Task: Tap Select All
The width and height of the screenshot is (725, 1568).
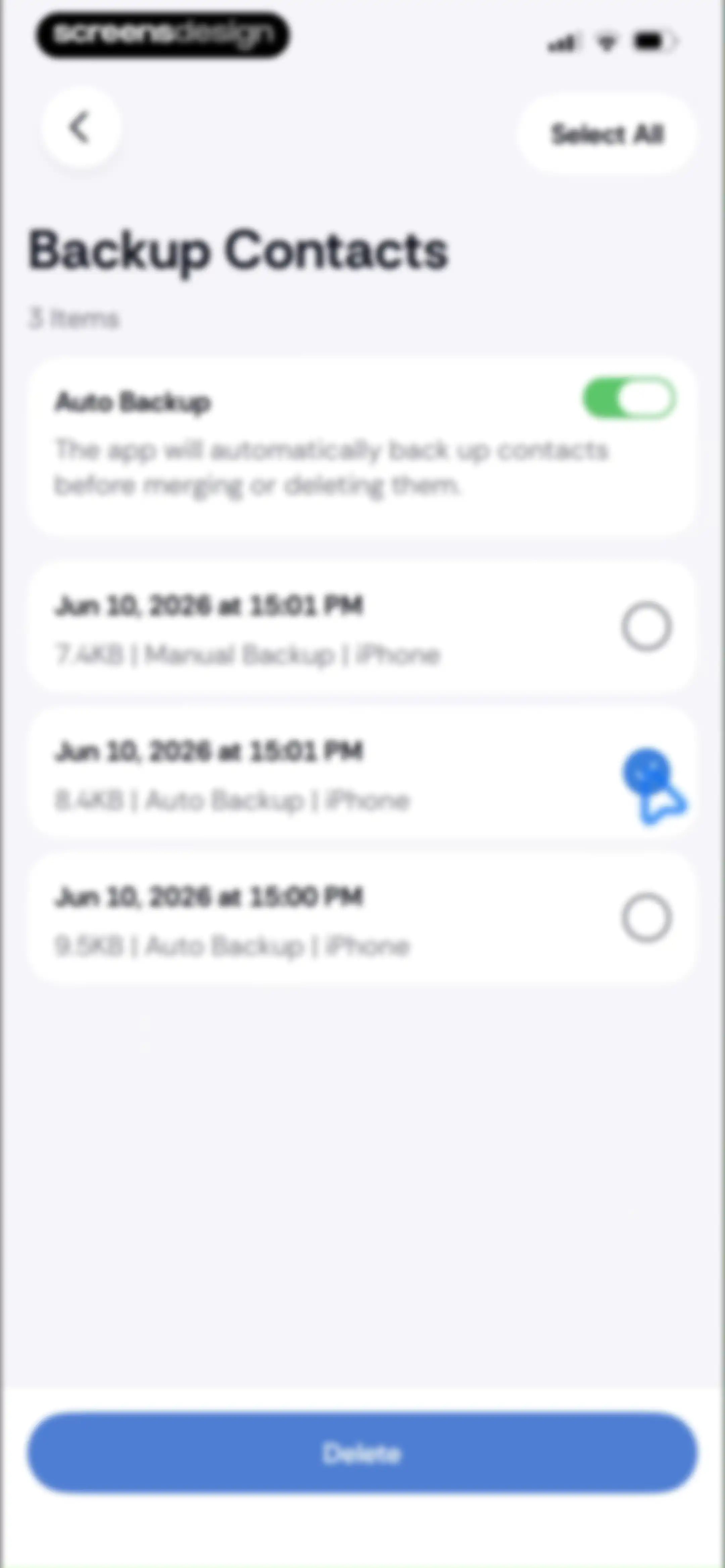Action: [606, 134]
